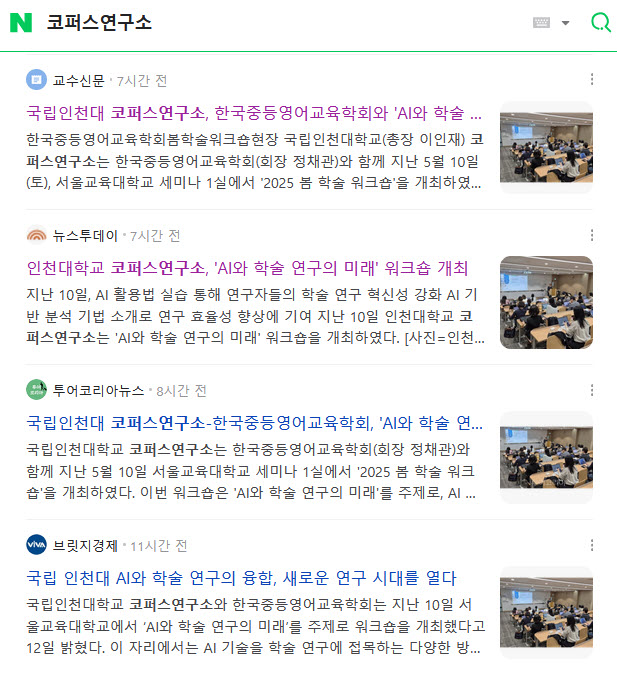Open overflow menu for the 교수신문 result
The image size is (617, 674).
tap(592, 79)
